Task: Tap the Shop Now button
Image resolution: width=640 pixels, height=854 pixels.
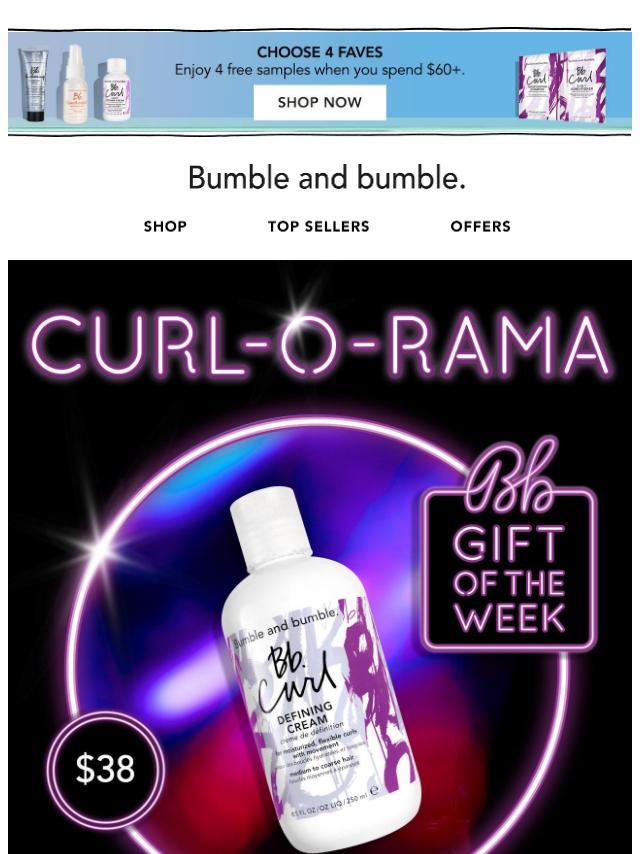Action: pos(319,103)
